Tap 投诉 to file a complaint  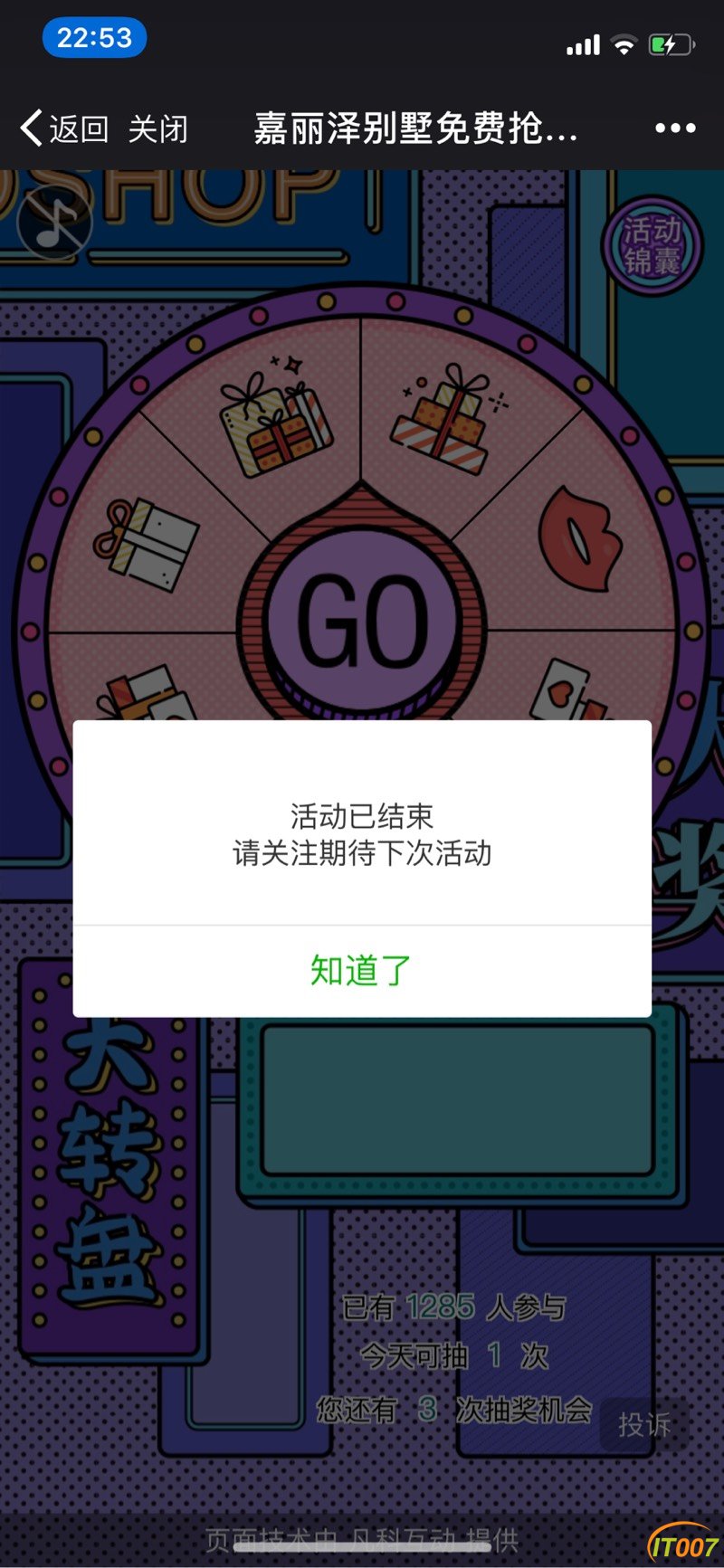pyautogui.click(x=644, y=1425)
